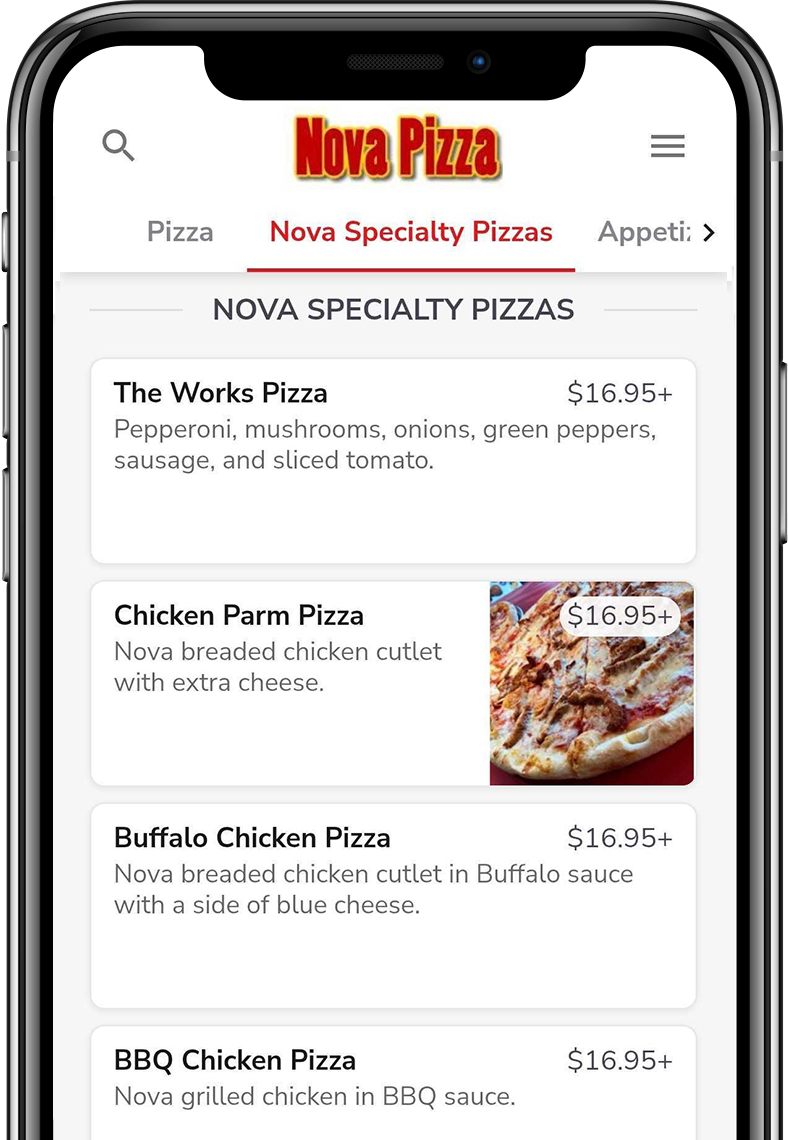This screenshot has height=1140, width=788.
Task: Choose the Buffalo Chicken Pizza card
Action: point(393,905)
